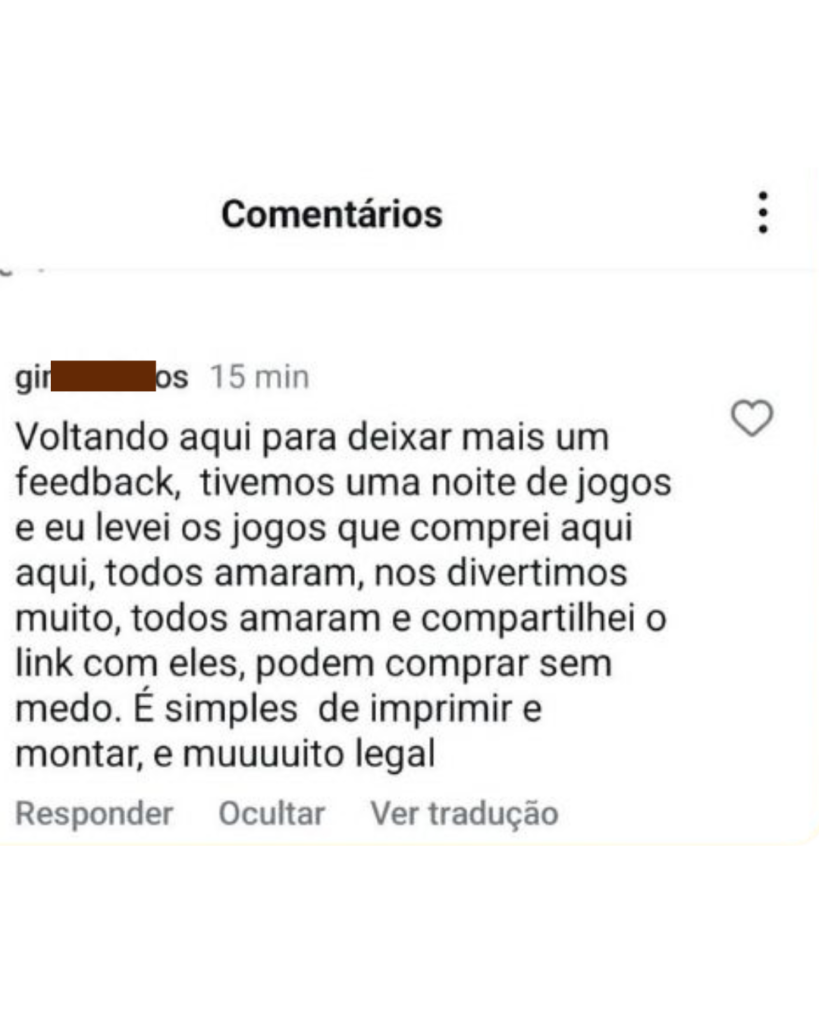The width and height of the screenshot is (819, 1024).
Task: Tap Responder to reply to the comment
Action: (95, 813)
